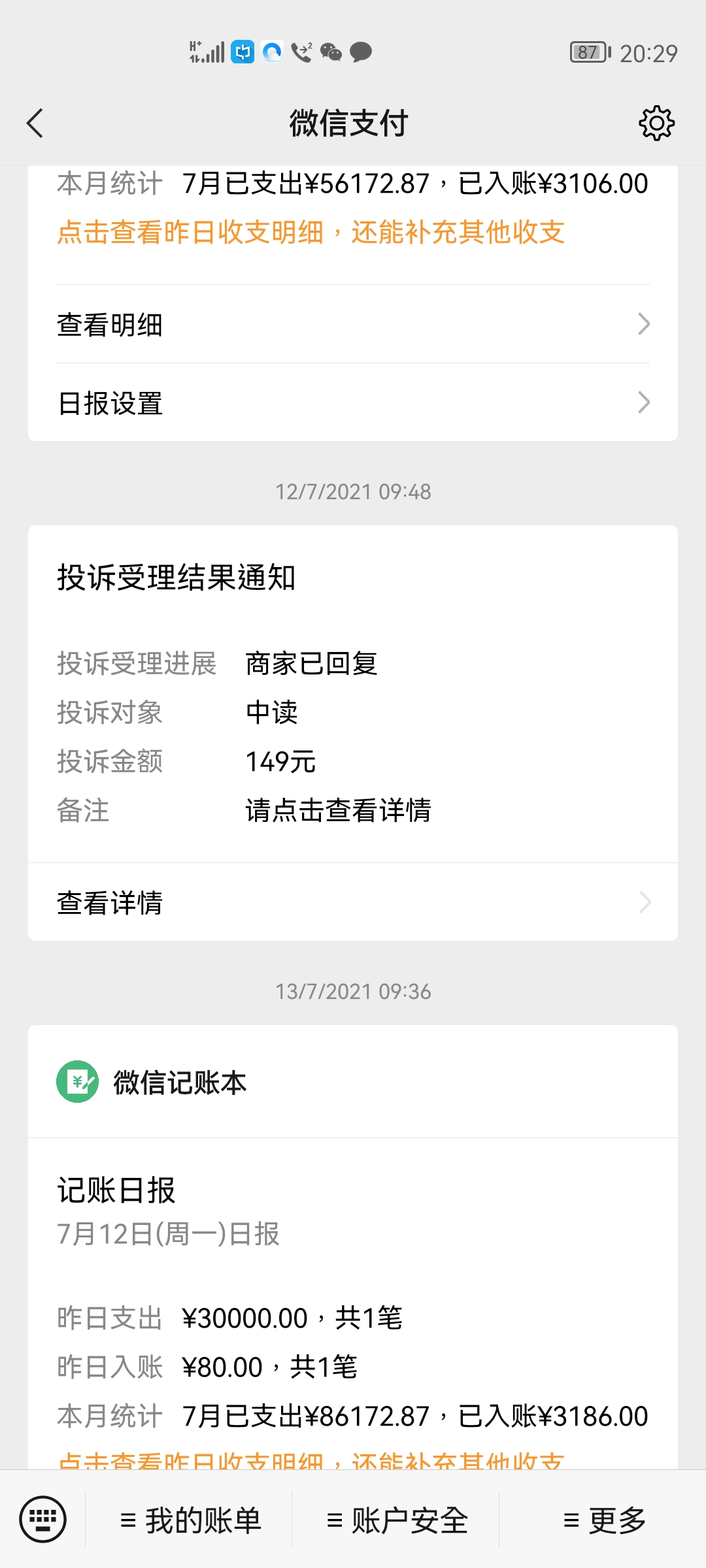
Task: Open 账户安全 menu
Action: coord(396,1520)
